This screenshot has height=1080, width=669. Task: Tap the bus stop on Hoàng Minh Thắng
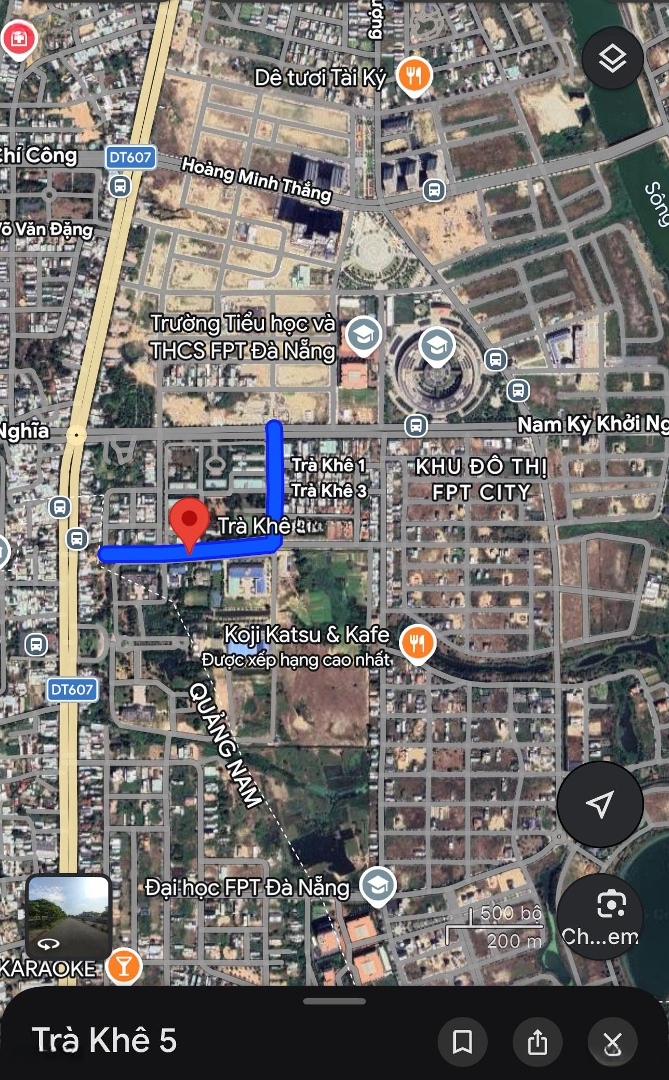433,189
